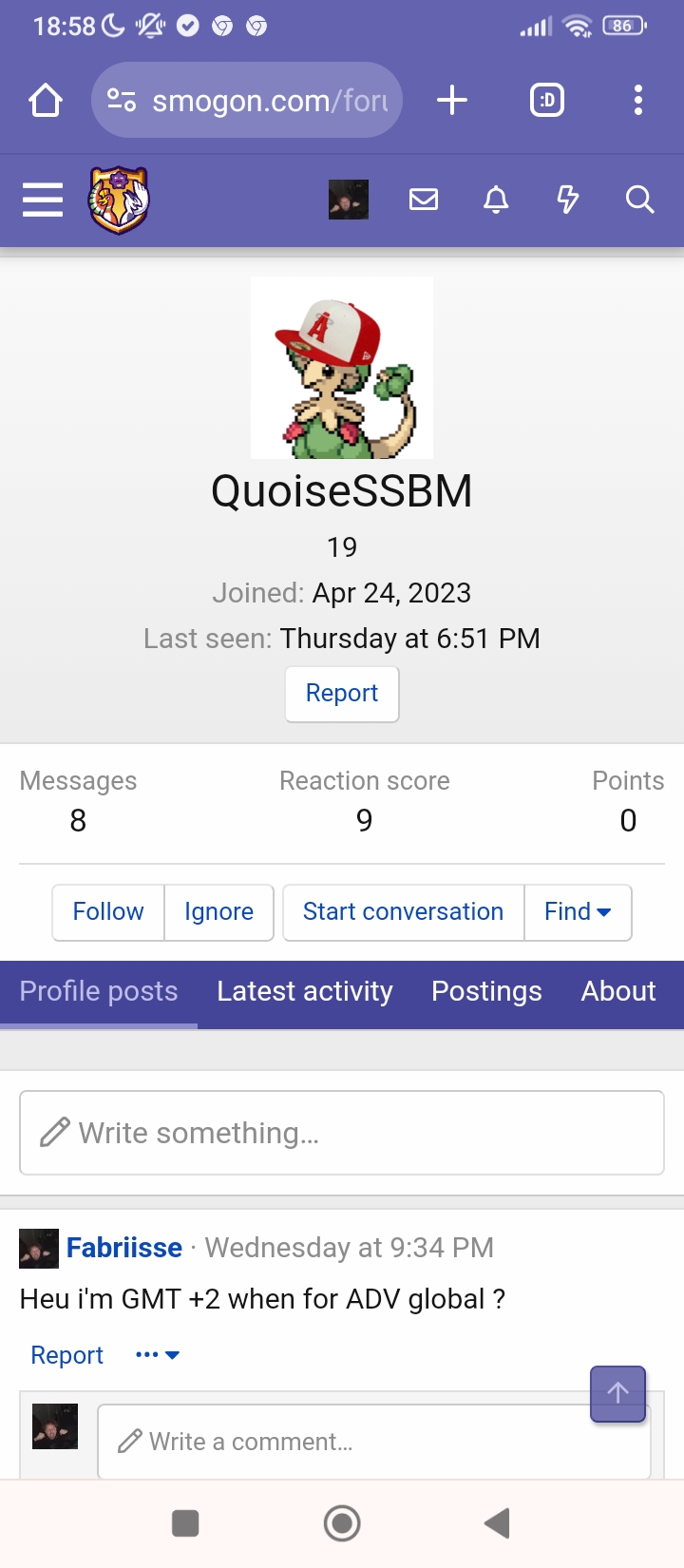684x1568 pixels.
Task: Report Fabriisse's profile post
Action: [x=66, y=1355]
